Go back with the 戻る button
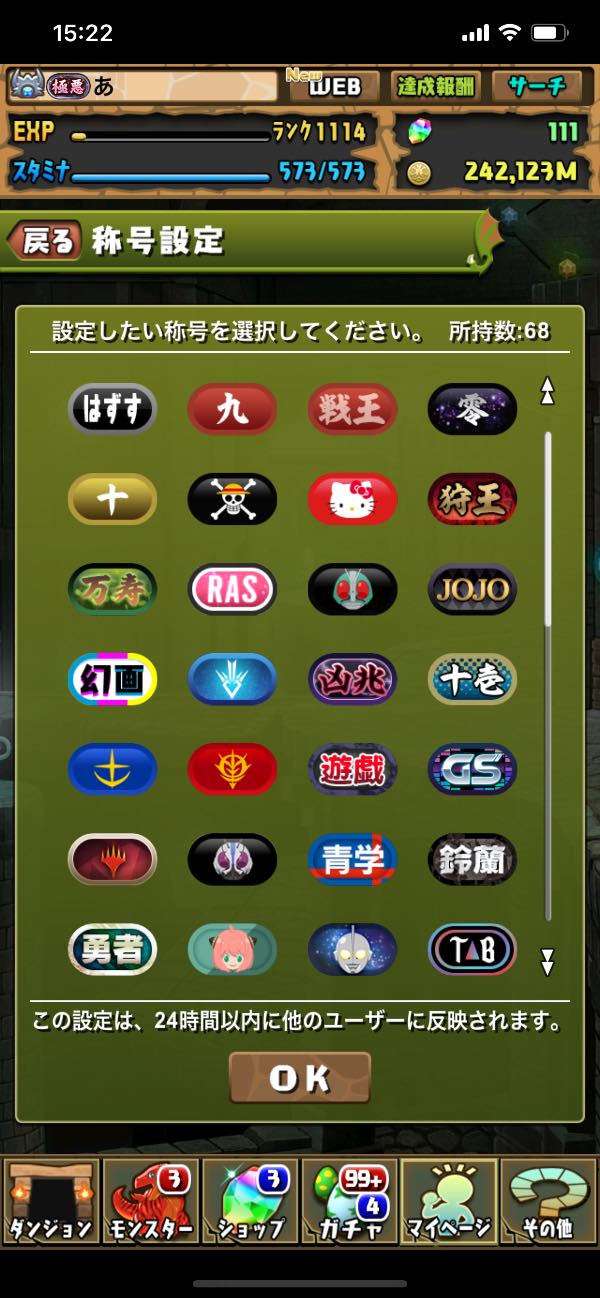 click(x=45, y=241)
